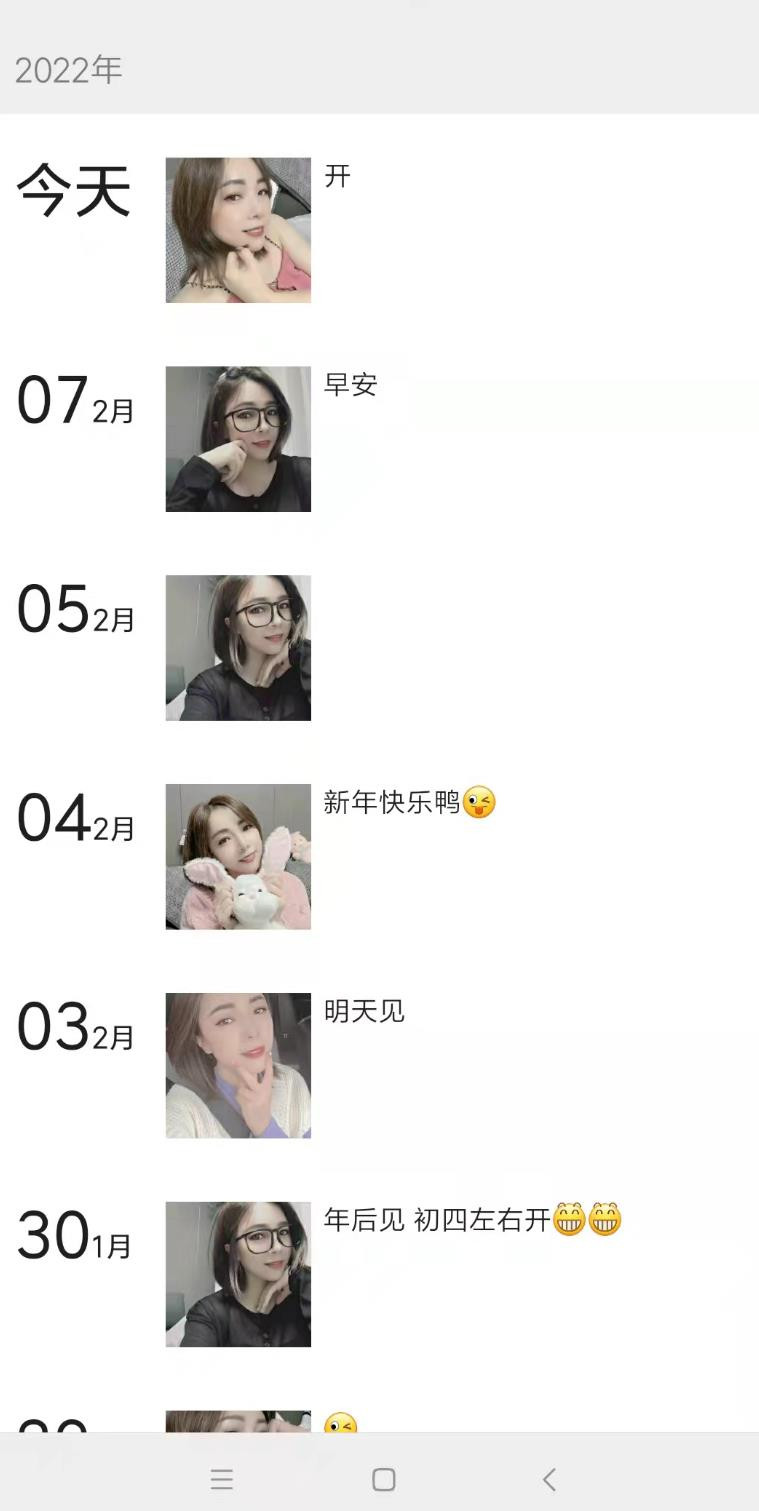Screen dimensions: 759x1511
Task: Tap the Android back icon
Action: (x=549, y=1479)
